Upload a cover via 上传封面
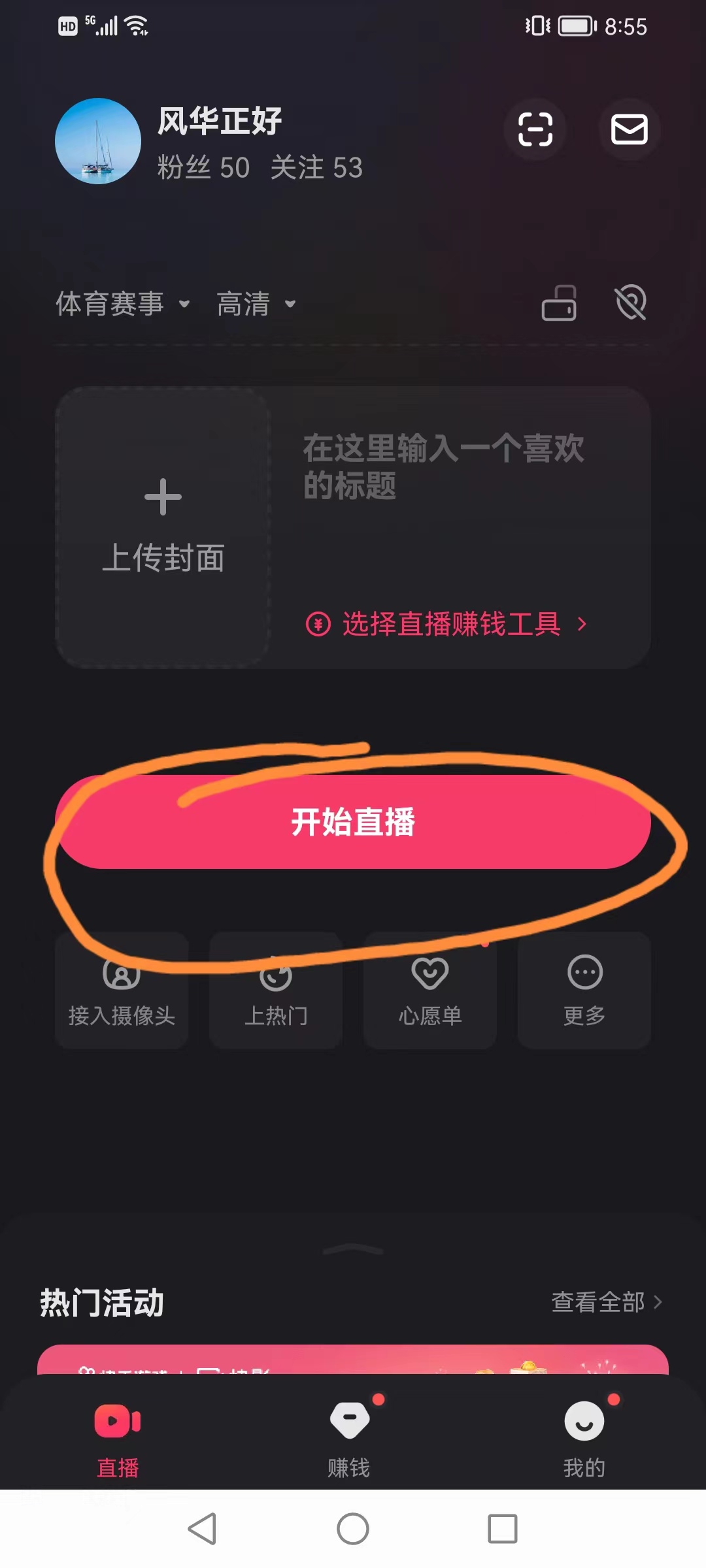Screen dimensions: 706x1568 tap(163, 527)
